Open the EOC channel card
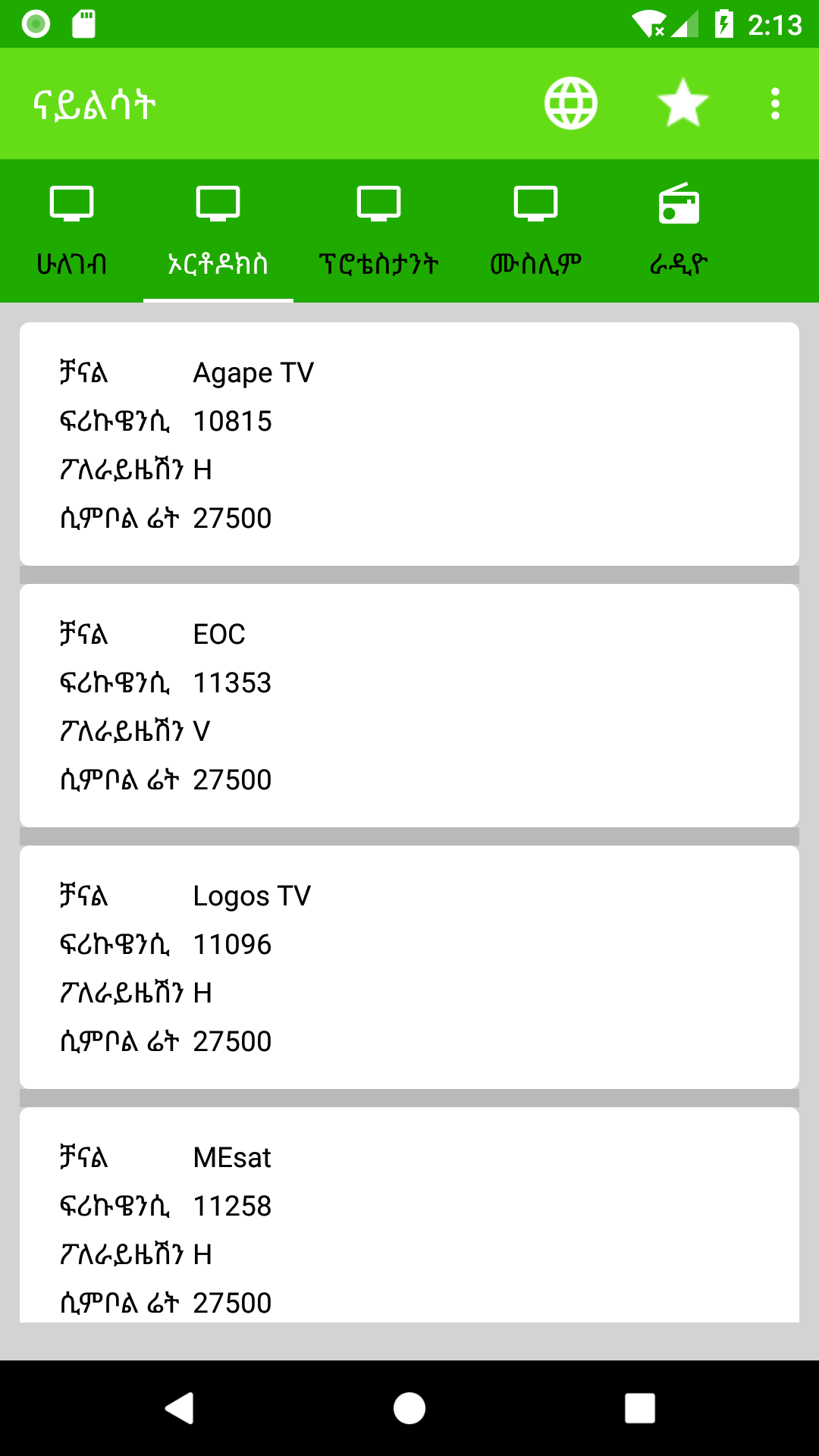 click(x=409, y=706)
